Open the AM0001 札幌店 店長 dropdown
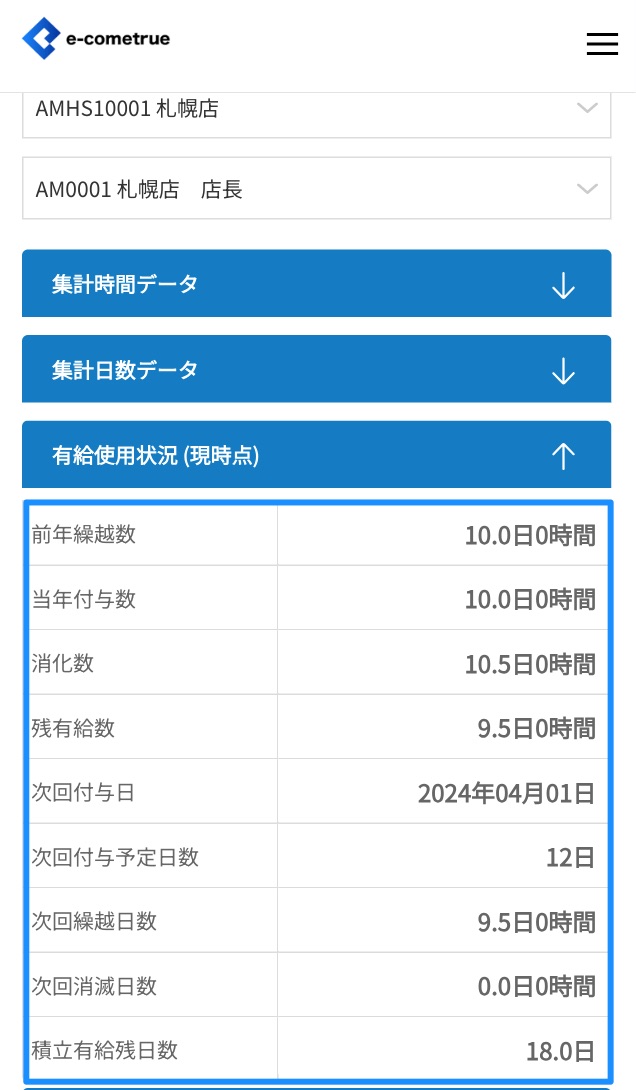This screenshot has height=1090, width=636. 316,188
